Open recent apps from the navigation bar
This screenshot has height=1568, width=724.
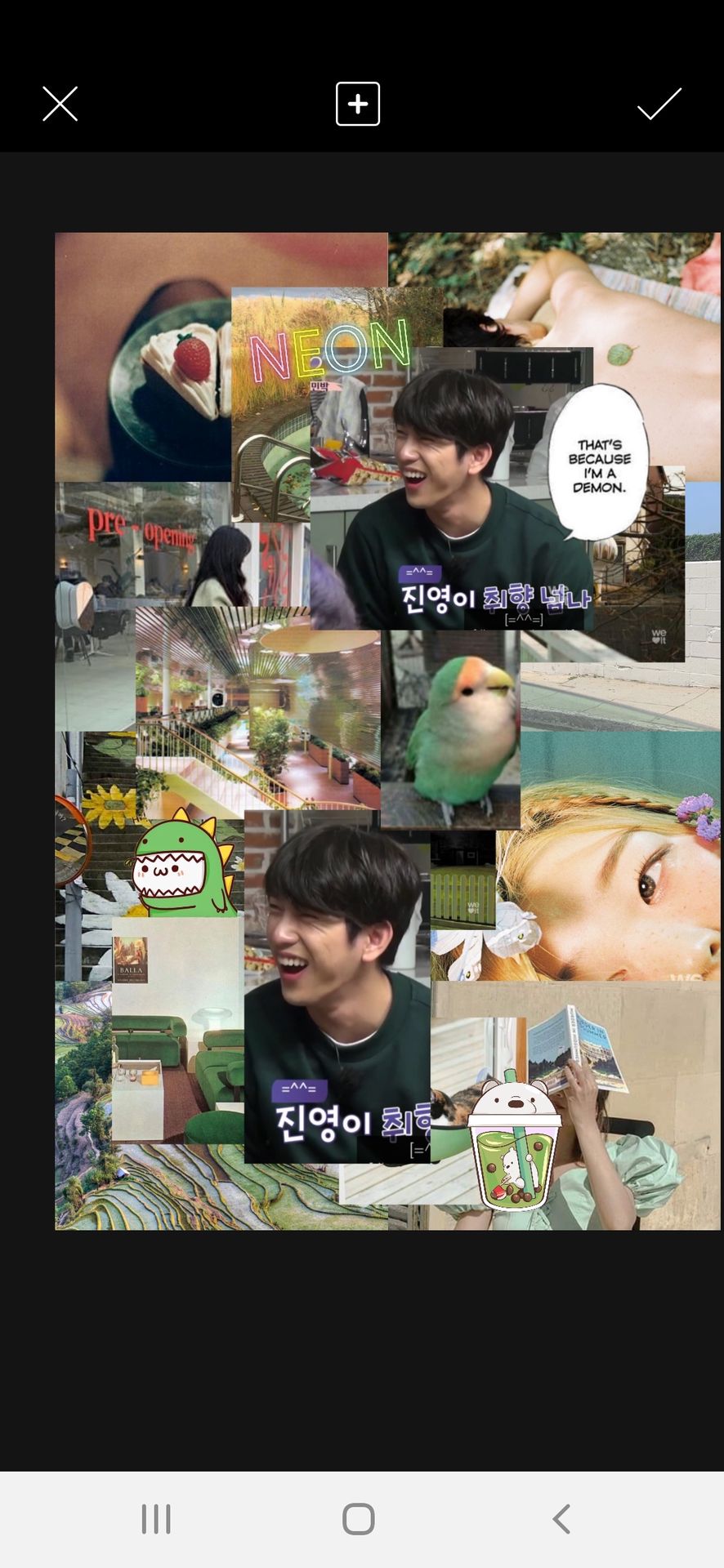[x=156, y=1519]
